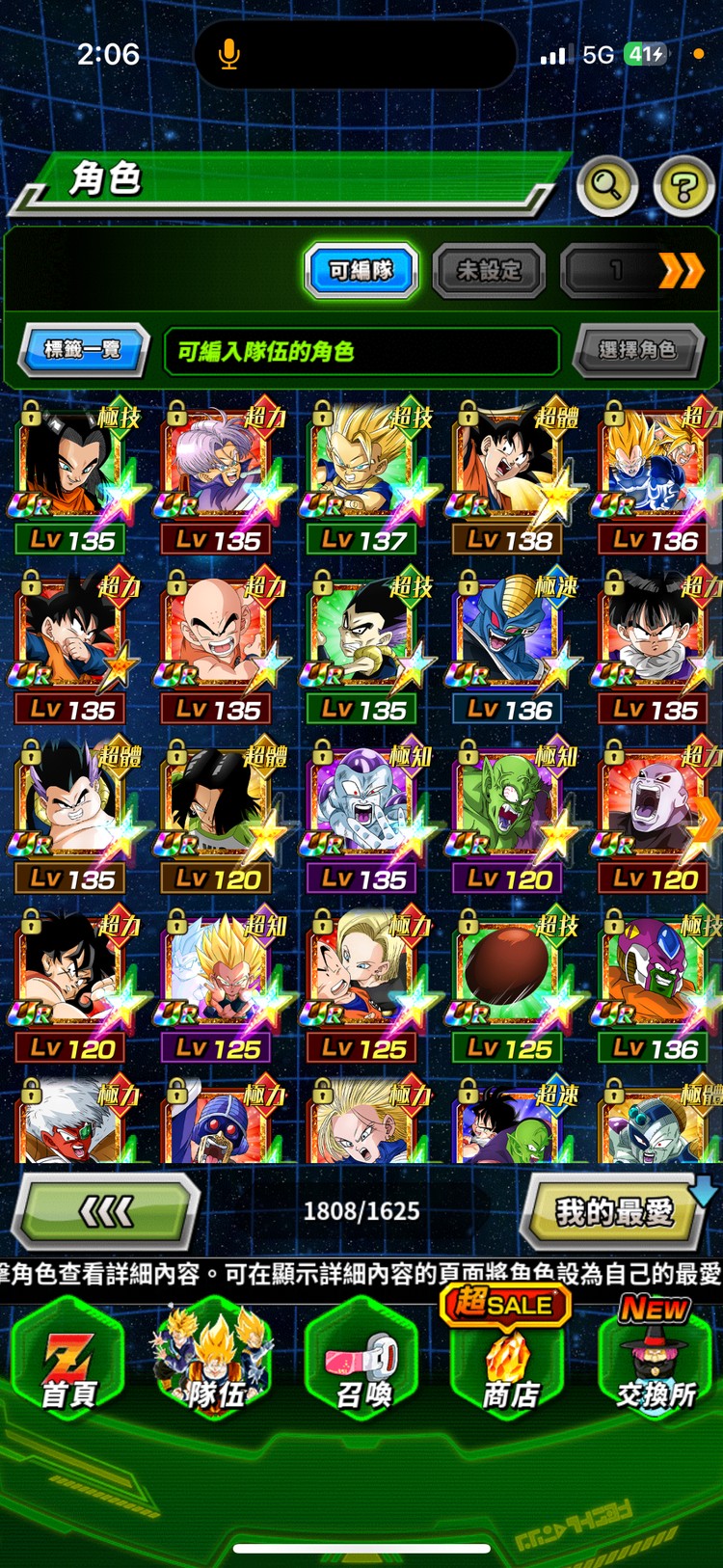Open the question mark help icon
Viewport: 723px width, 1568px height.
(683, 186)
